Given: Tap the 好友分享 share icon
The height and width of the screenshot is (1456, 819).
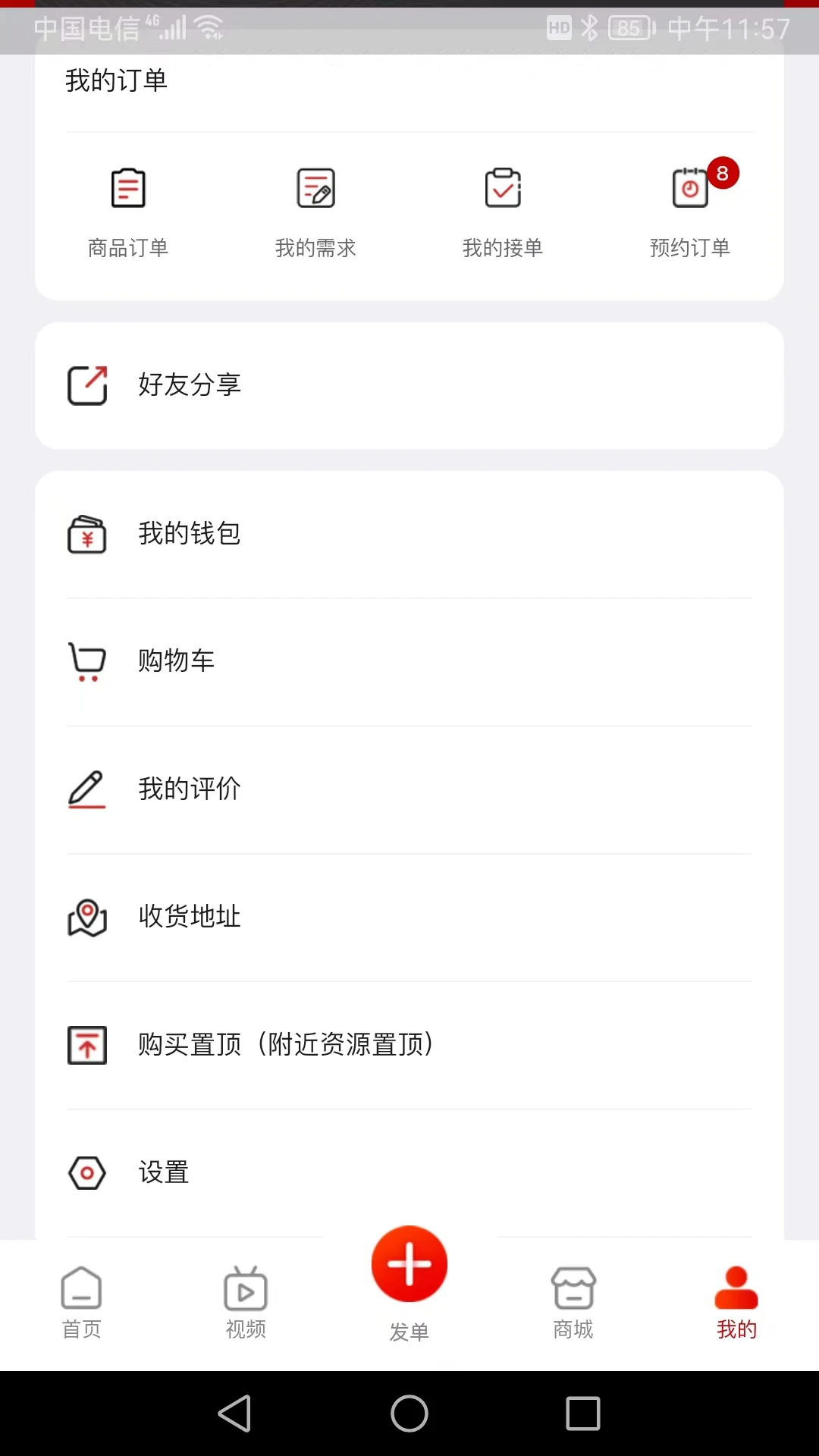Looking at the screenshot, I should point(86,384).
